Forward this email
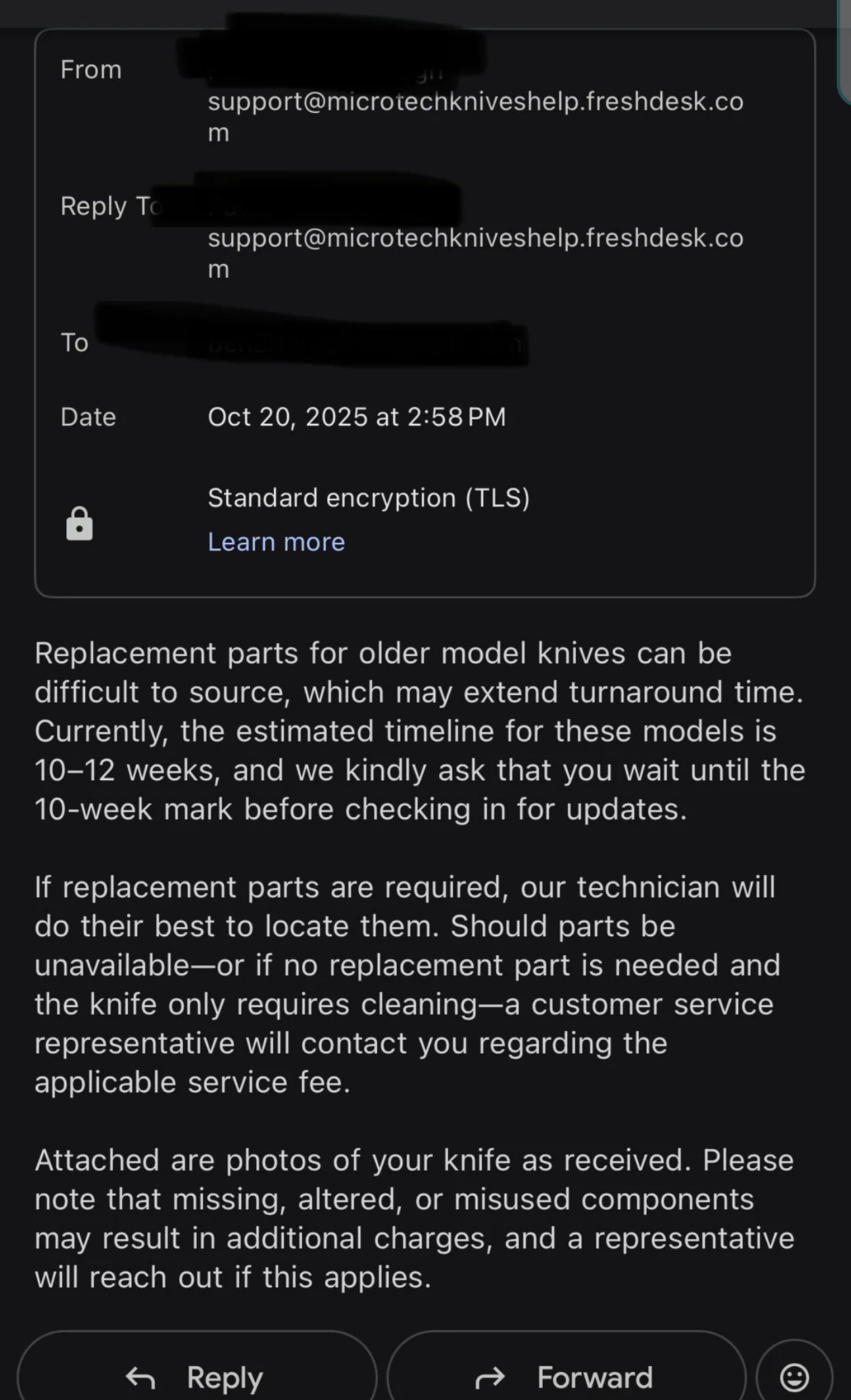 [x=566, y=1375]
